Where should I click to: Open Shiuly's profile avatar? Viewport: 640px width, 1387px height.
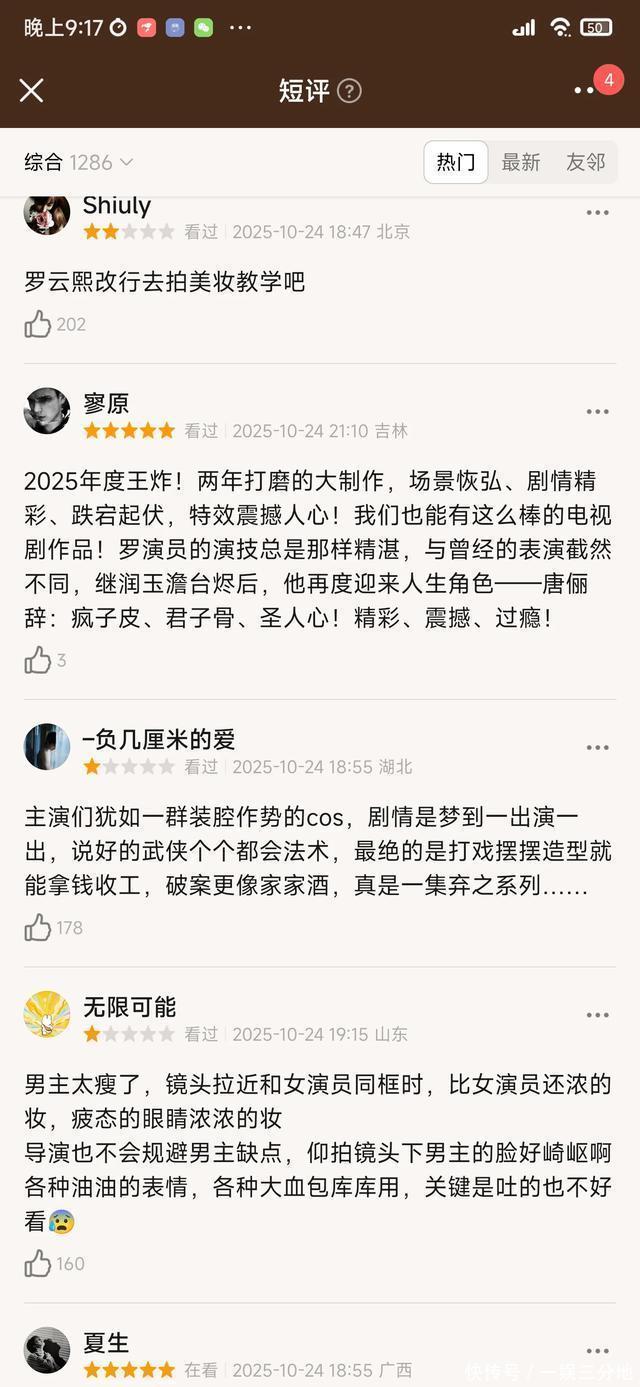click(47, 214)
